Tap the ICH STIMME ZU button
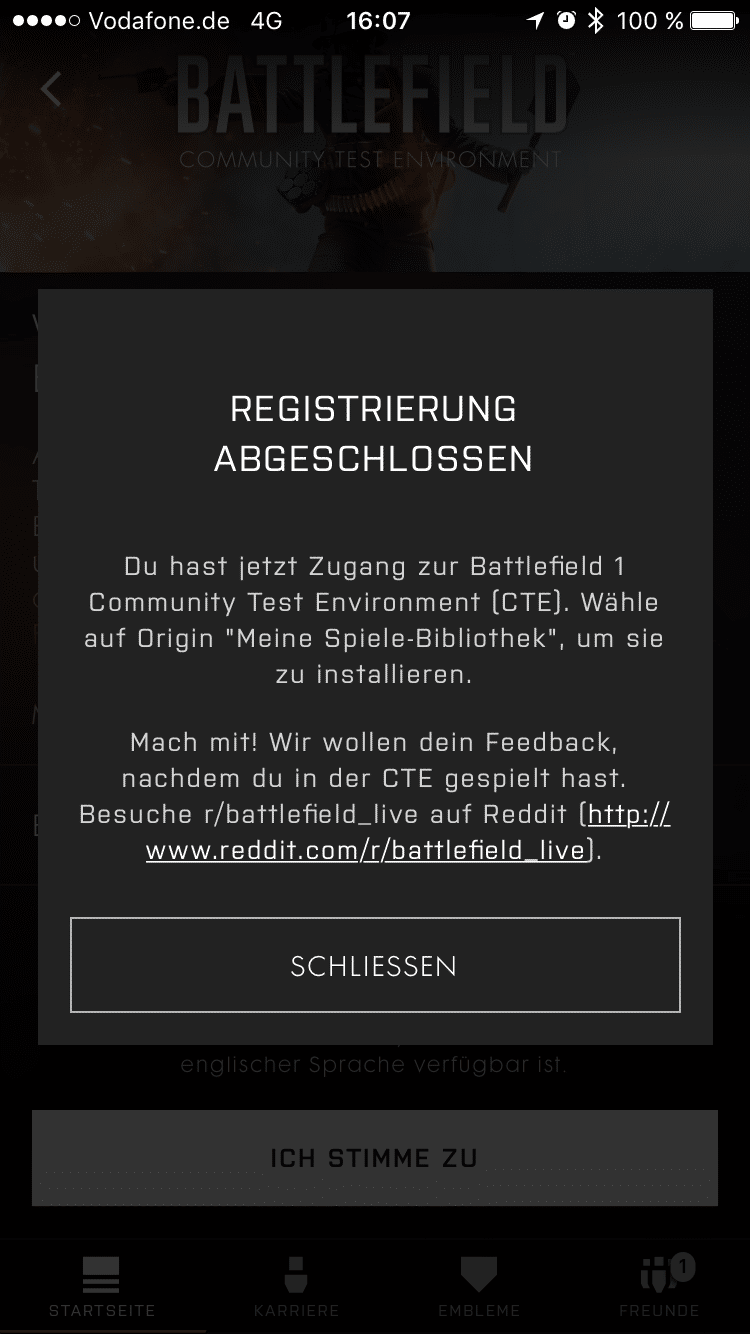The height and width of the screenshot is (1334, 750). (375, 1158)
